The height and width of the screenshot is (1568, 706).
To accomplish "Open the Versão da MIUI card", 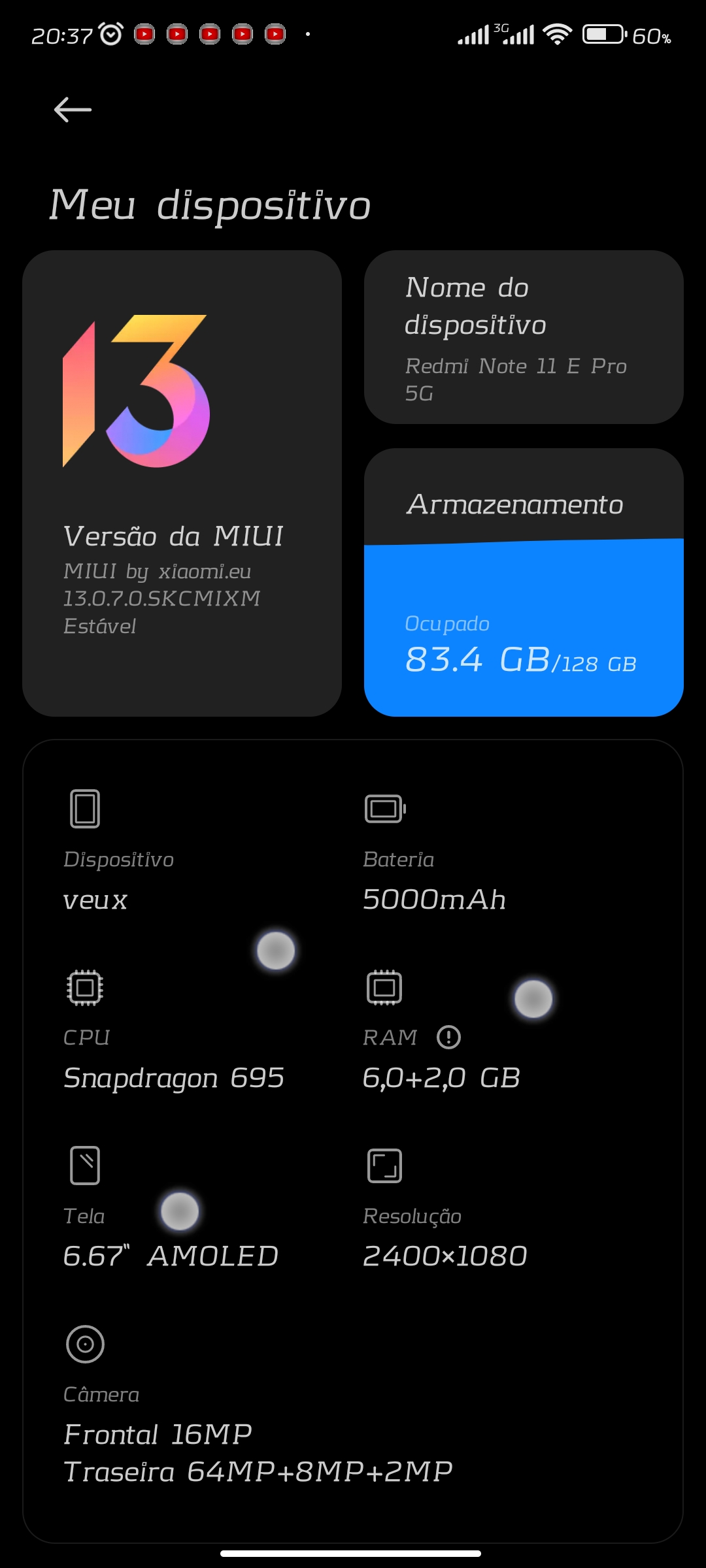I will (x=182, y=483).
